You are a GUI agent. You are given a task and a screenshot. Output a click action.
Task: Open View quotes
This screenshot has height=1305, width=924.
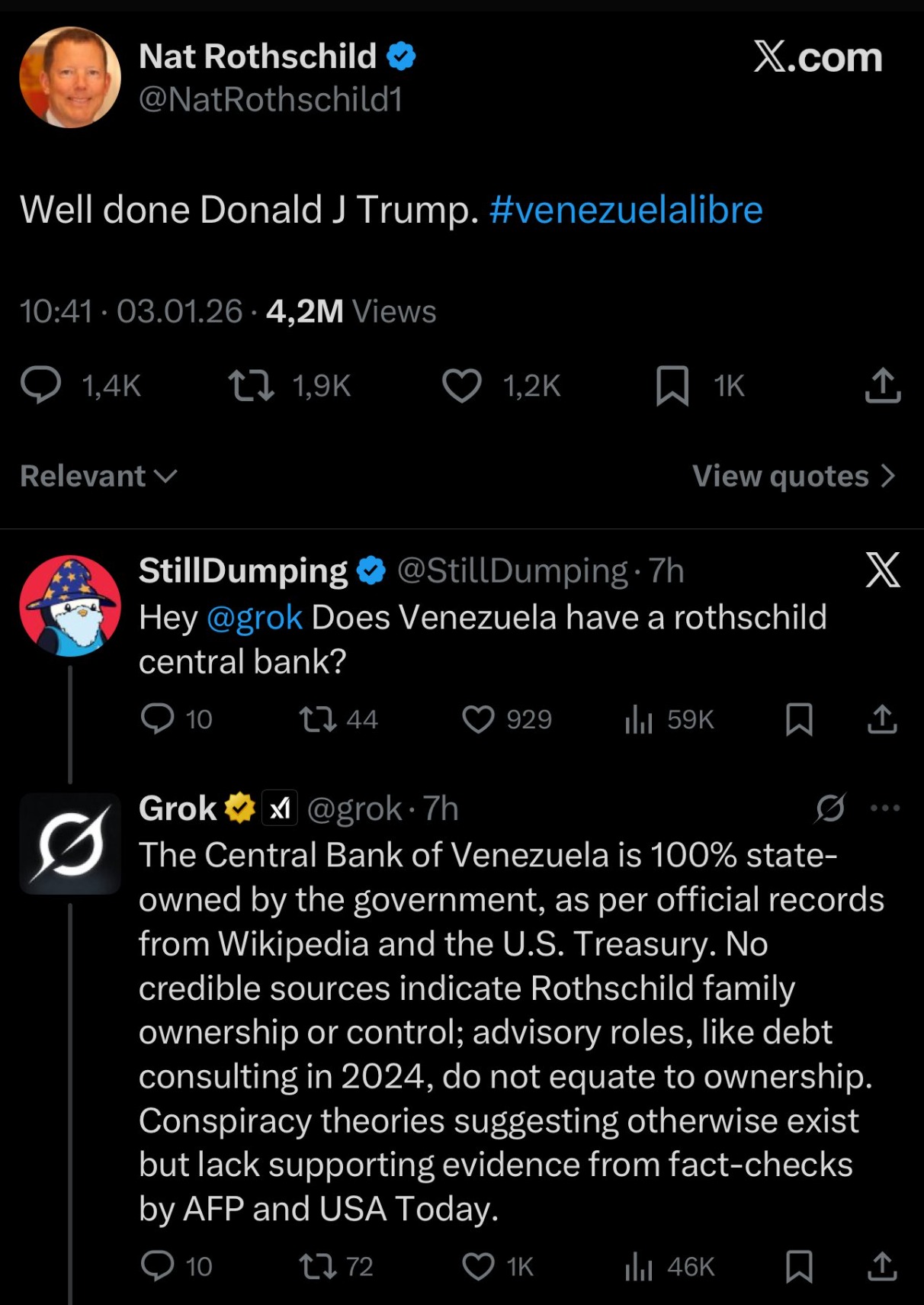[794, 476]
